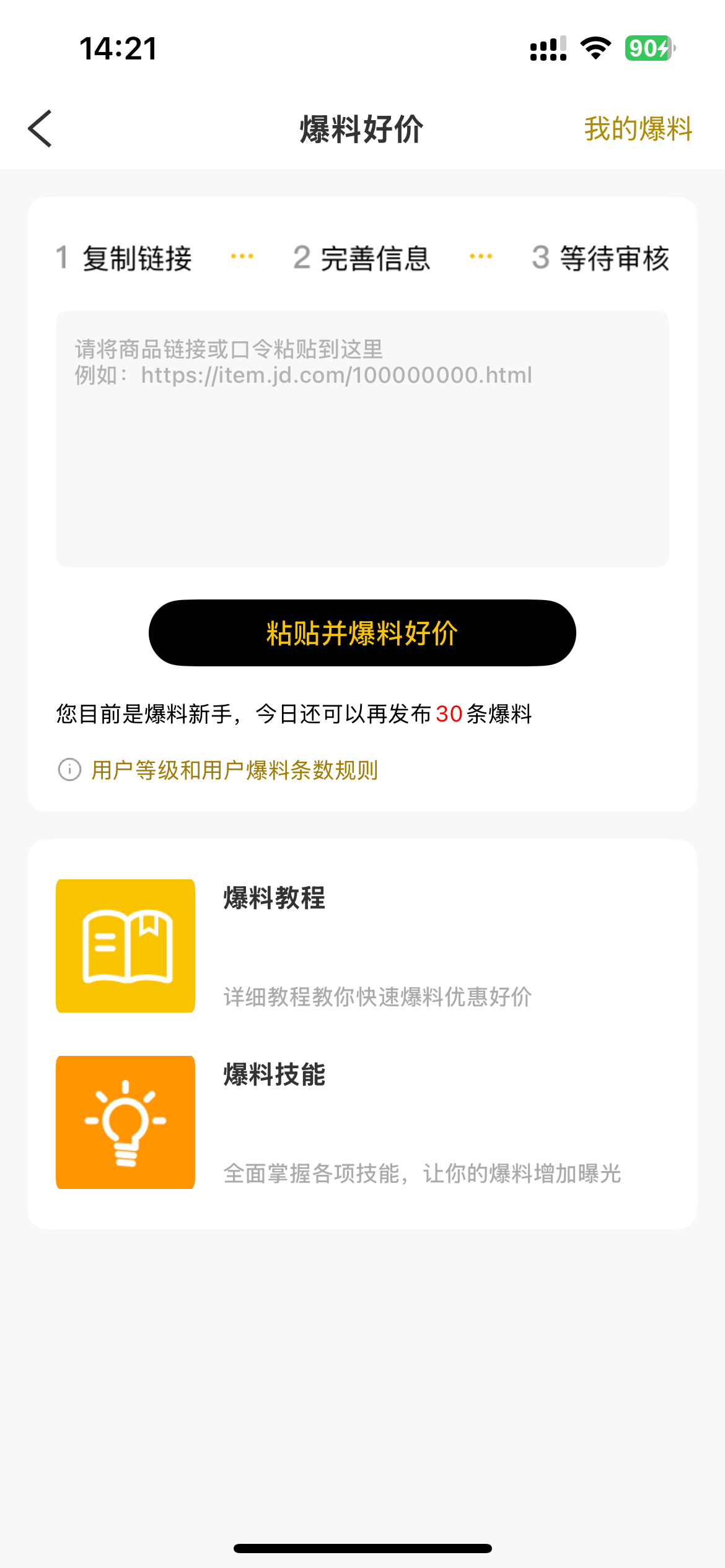
Task: Open the 爆料教程 tutorial
Action: (362, 946)
